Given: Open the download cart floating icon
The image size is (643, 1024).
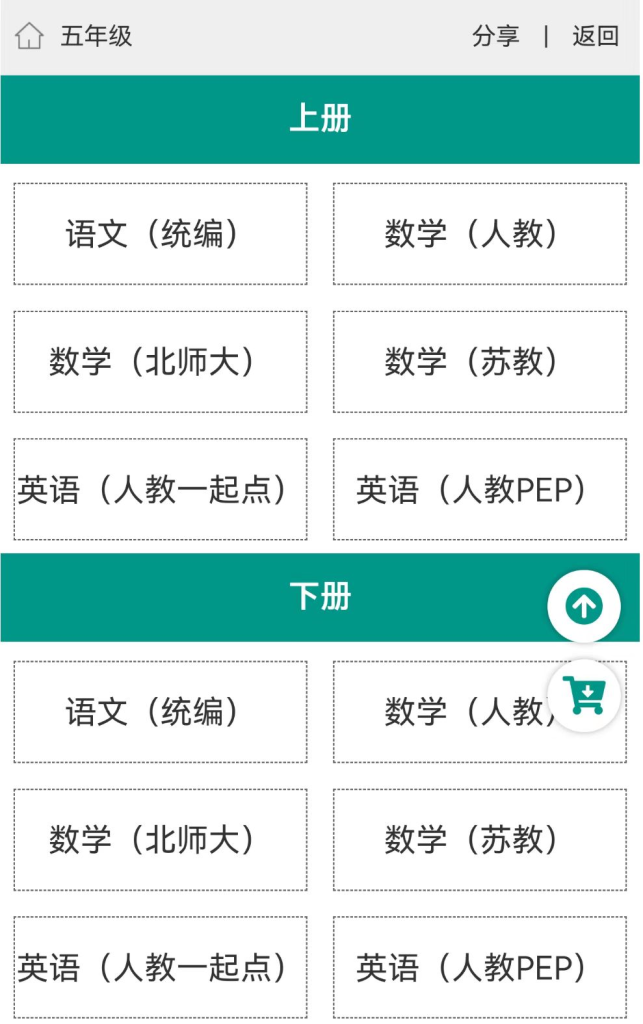Looking at the screenshot, I should click(x=584, y=695).
